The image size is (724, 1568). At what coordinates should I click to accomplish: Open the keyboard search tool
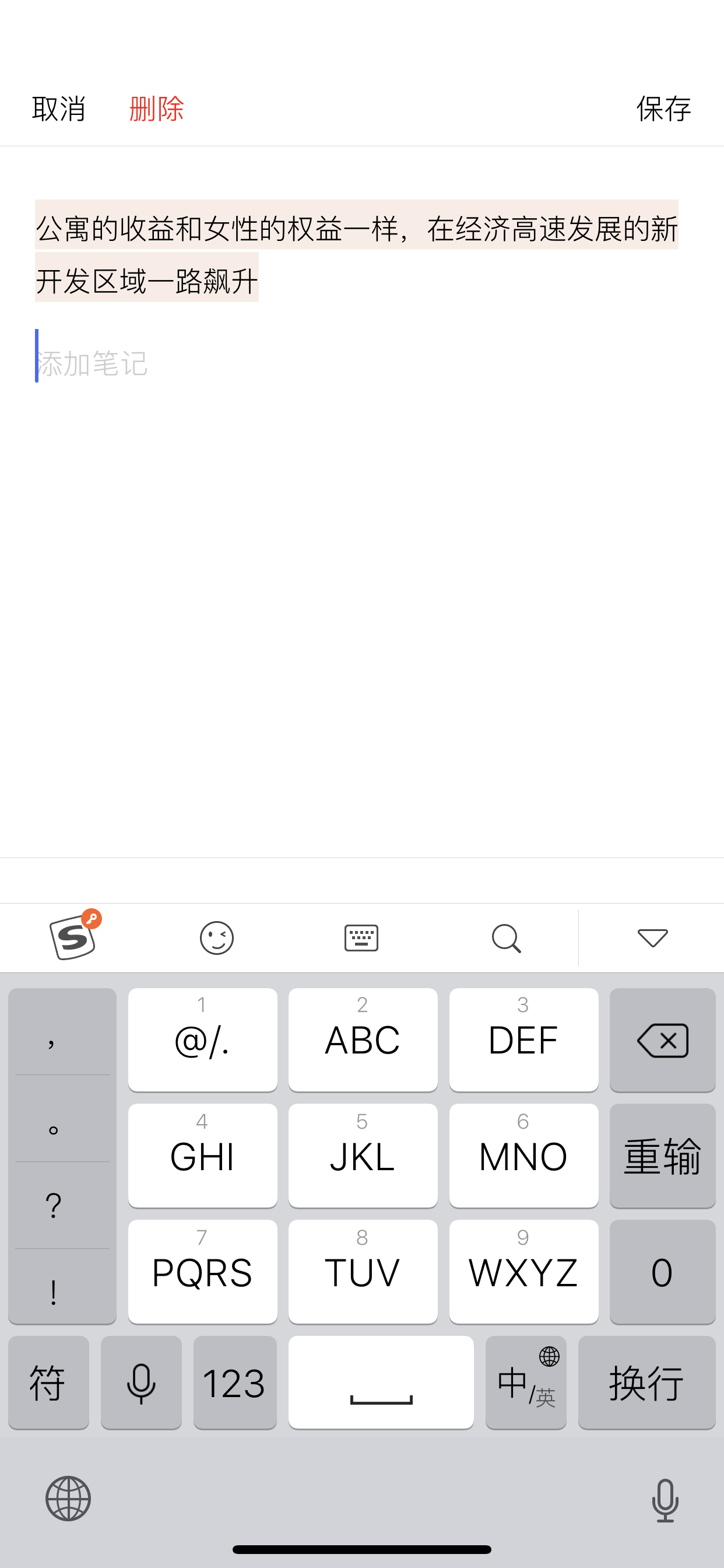(506, 938)
